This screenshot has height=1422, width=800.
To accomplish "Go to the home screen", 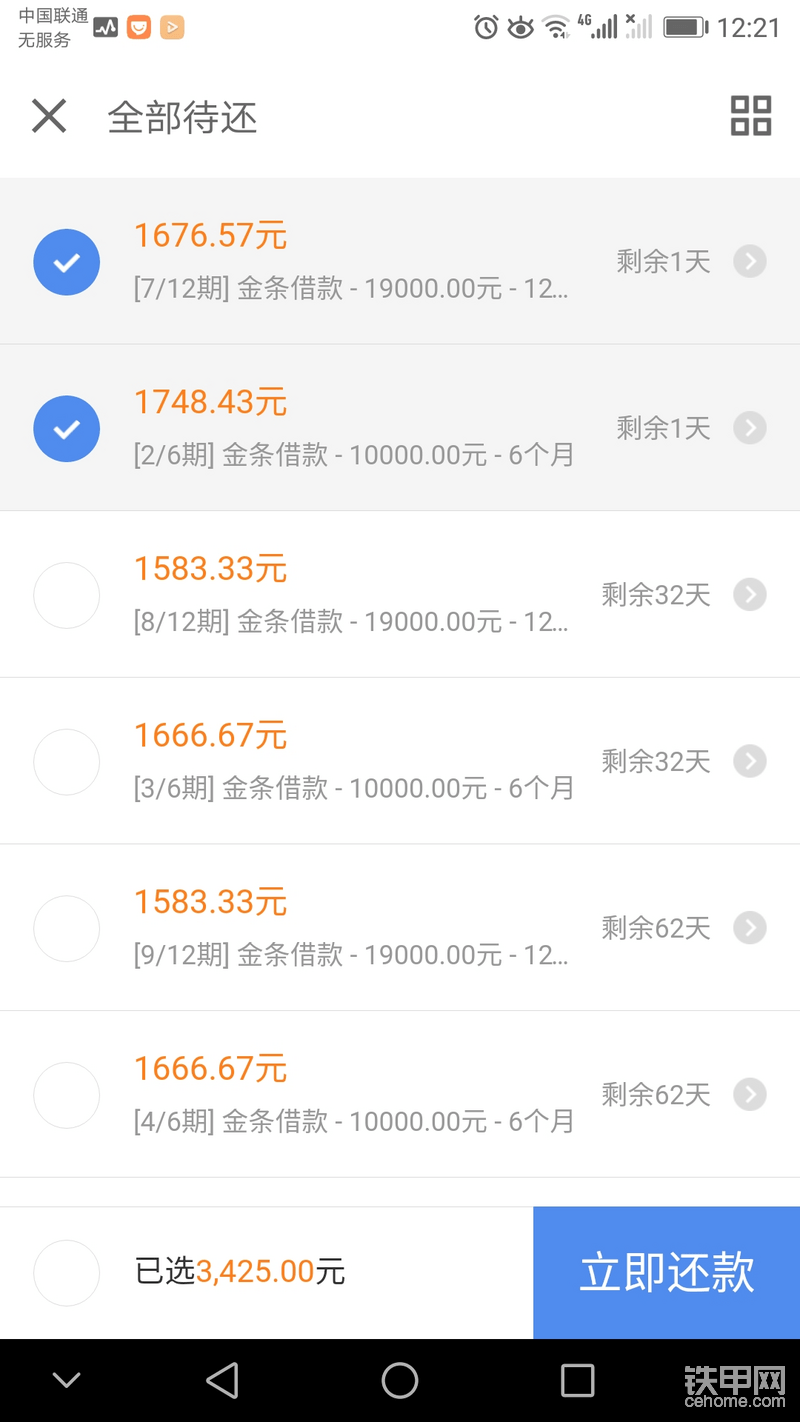I will pyautogui.click(x=400, y=1381).
